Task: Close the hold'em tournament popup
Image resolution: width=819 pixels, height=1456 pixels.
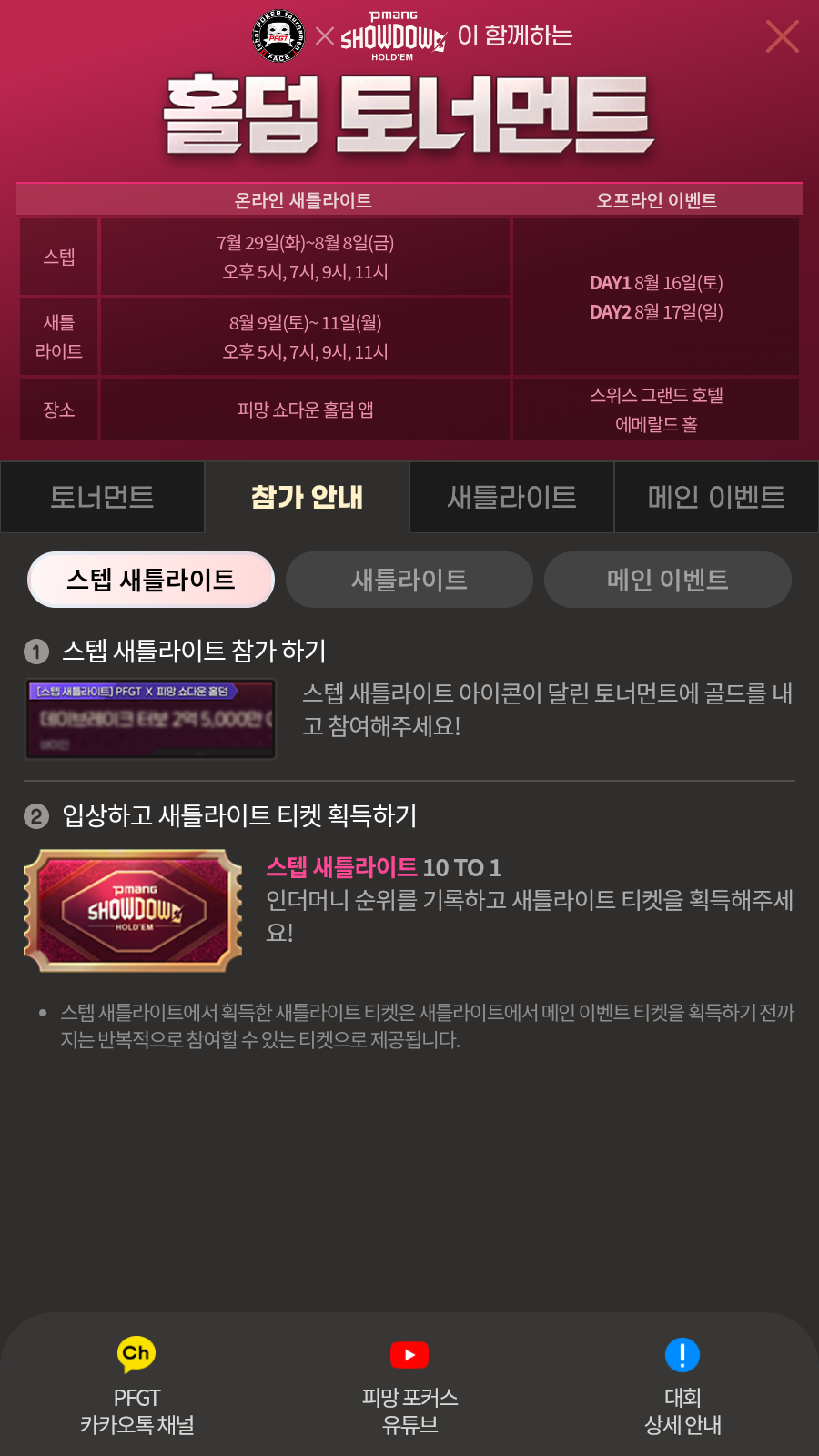Action: (782, 36)
